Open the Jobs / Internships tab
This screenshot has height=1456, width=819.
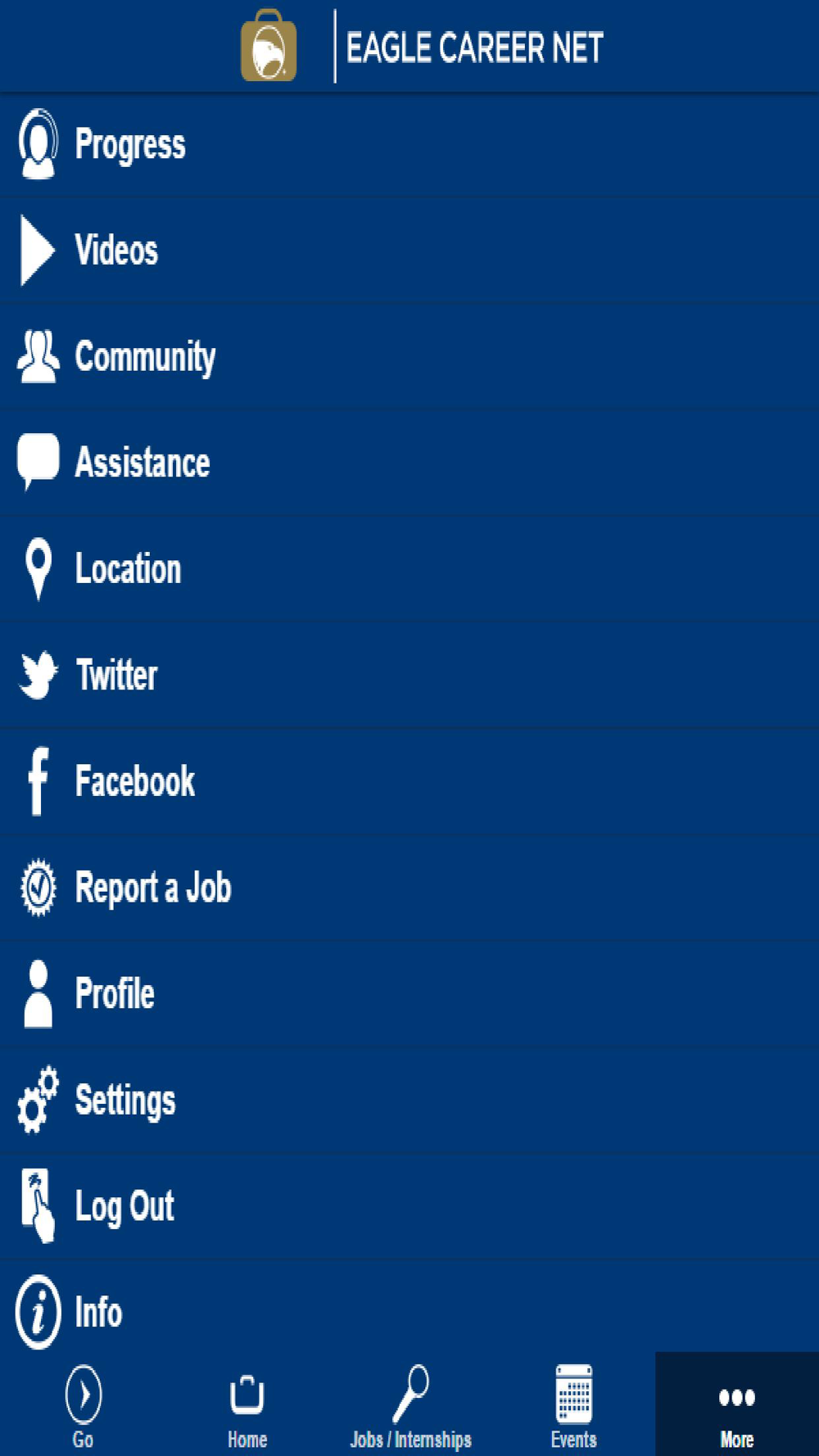pyautogui.click(x=410, y=1405)
